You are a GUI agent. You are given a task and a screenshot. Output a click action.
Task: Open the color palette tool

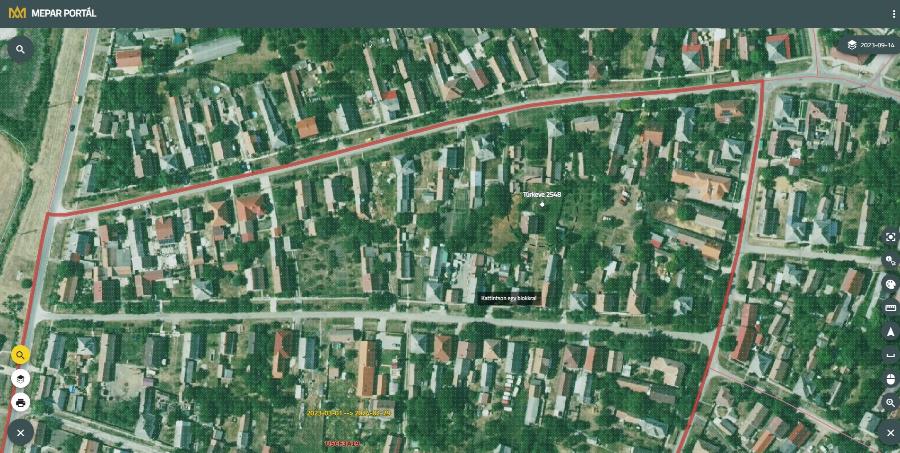coord(890,285)
